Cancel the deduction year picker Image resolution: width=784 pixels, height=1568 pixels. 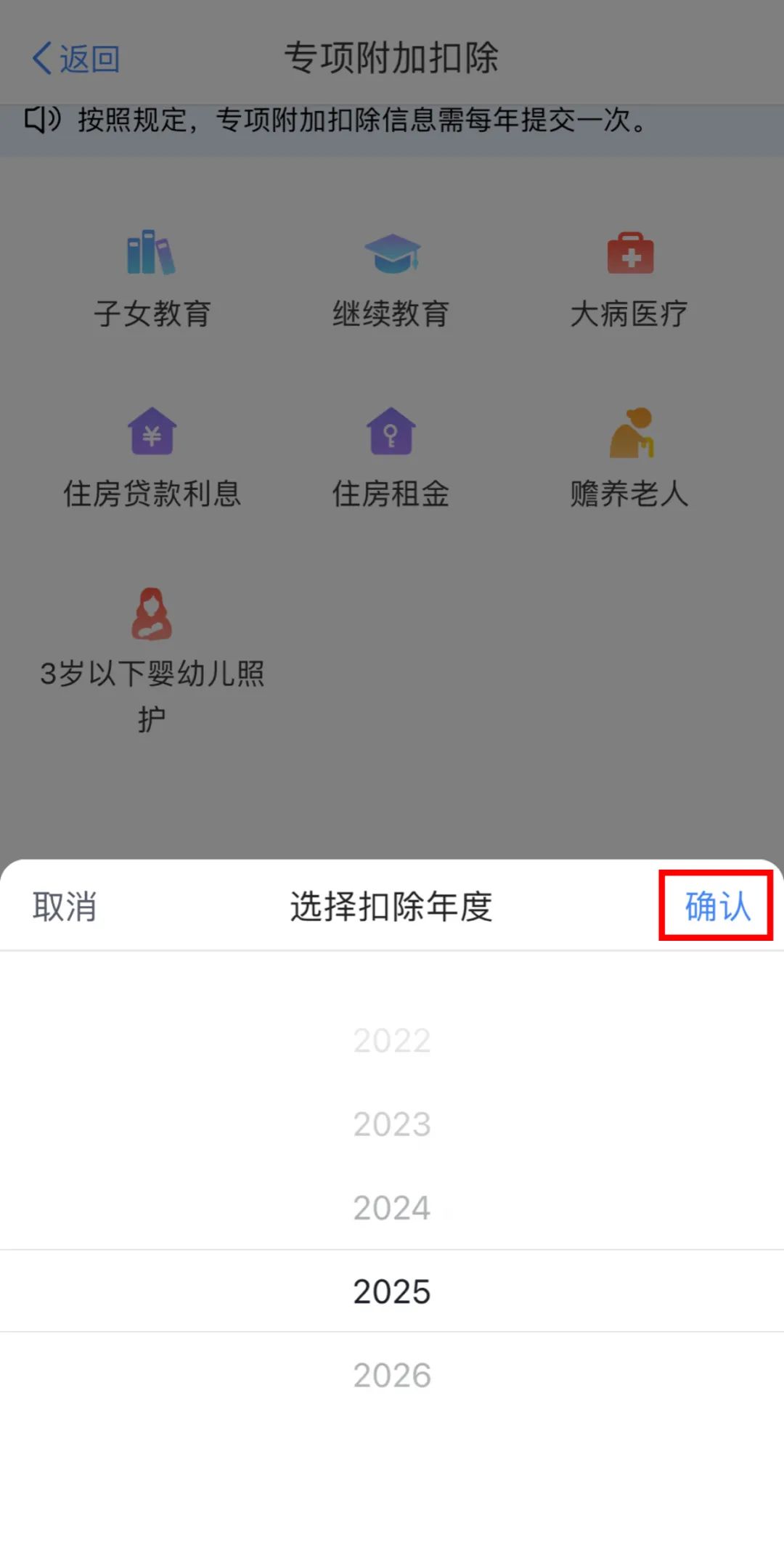tap(65, 907)
